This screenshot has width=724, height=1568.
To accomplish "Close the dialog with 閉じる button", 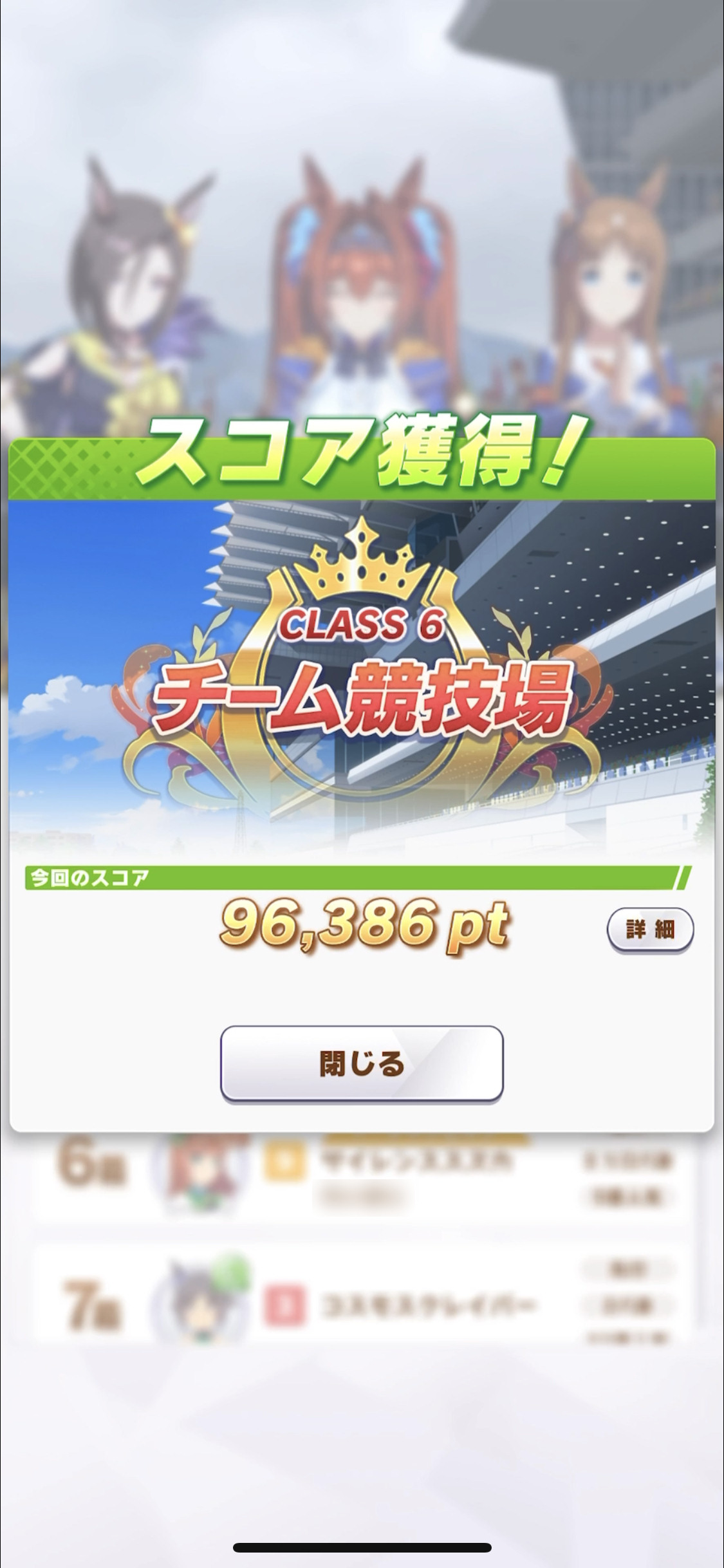I will (x=362, y=1063).
